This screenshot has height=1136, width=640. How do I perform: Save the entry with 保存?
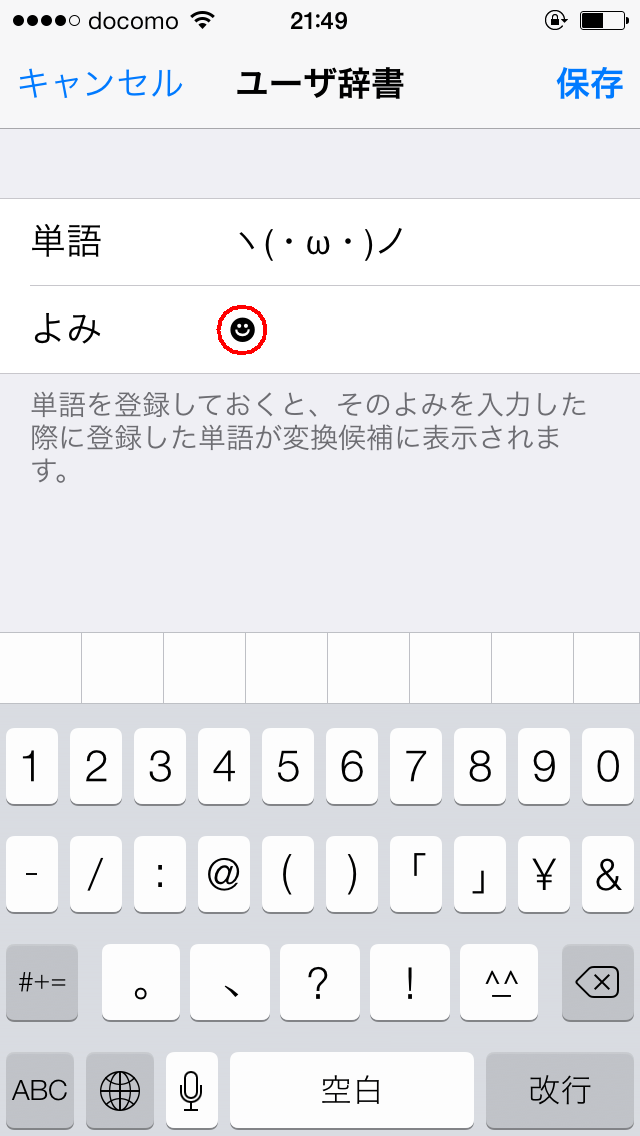pyautogui.click(x=589, y=84)
